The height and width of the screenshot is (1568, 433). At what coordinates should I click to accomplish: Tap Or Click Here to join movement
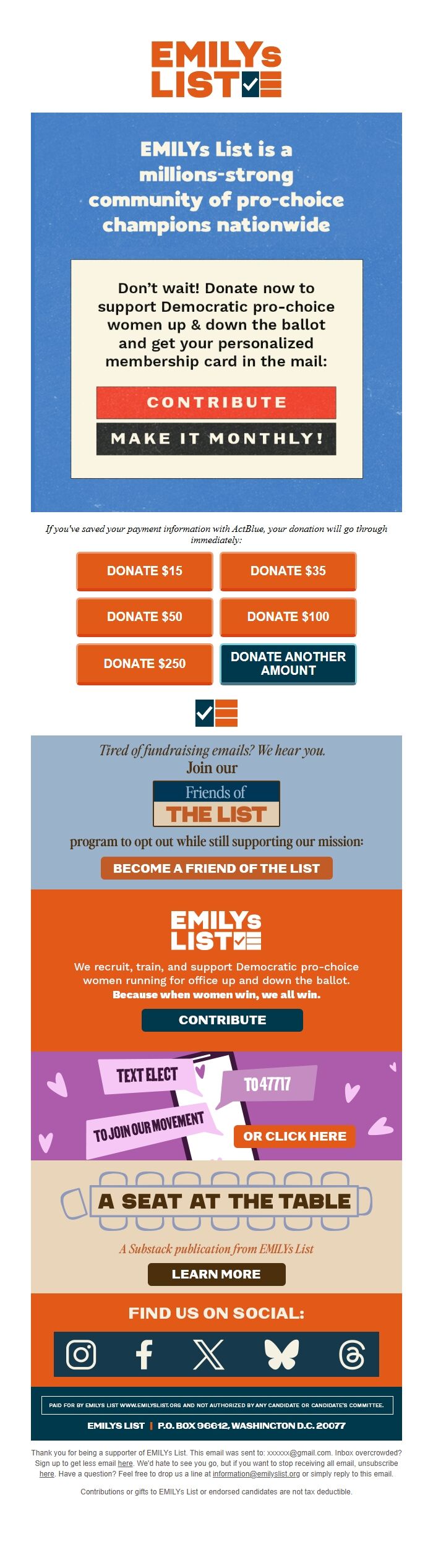click(294, 1136)
